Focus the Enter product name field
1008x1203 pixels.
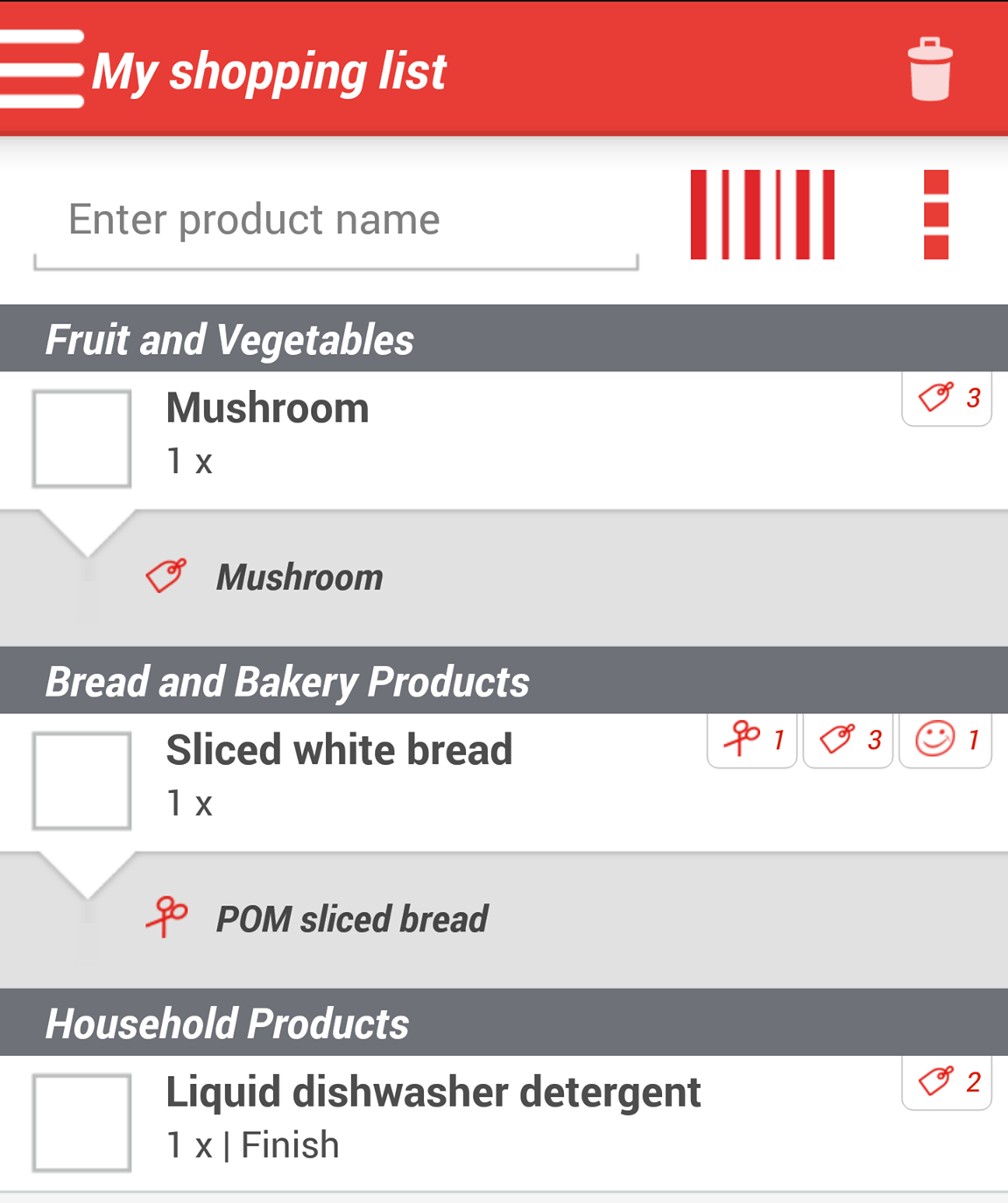pos(335,221)
